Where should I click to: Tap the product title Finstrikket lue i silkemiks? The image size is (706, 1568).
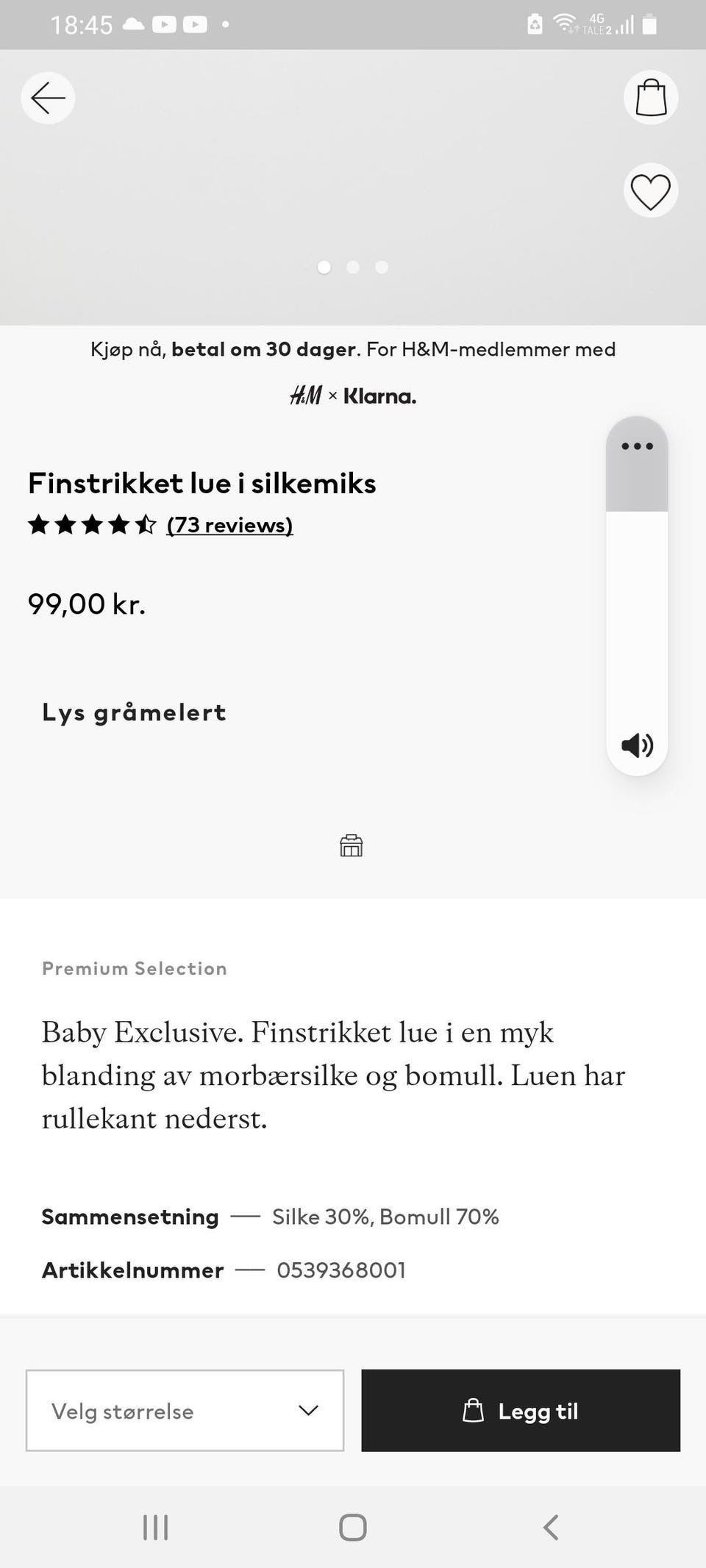[202, 483]
